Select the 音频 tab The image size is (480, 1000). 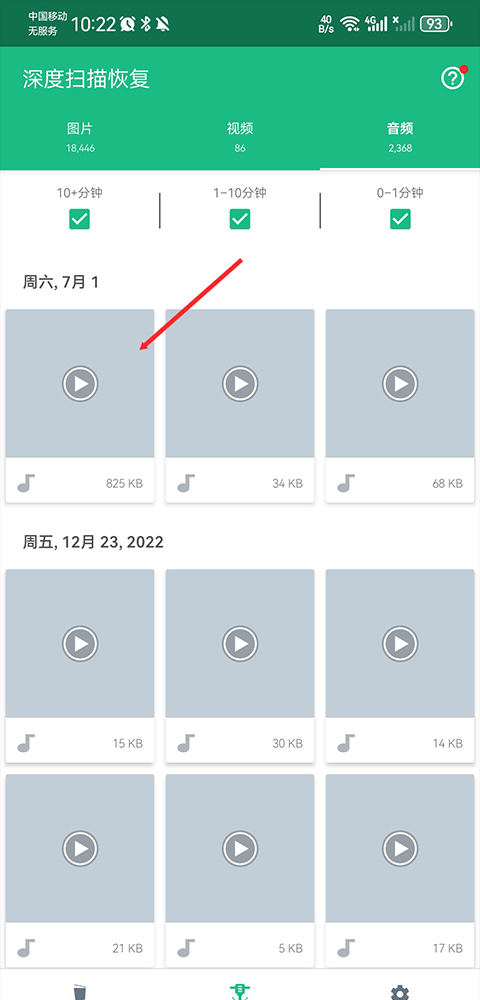400,137
